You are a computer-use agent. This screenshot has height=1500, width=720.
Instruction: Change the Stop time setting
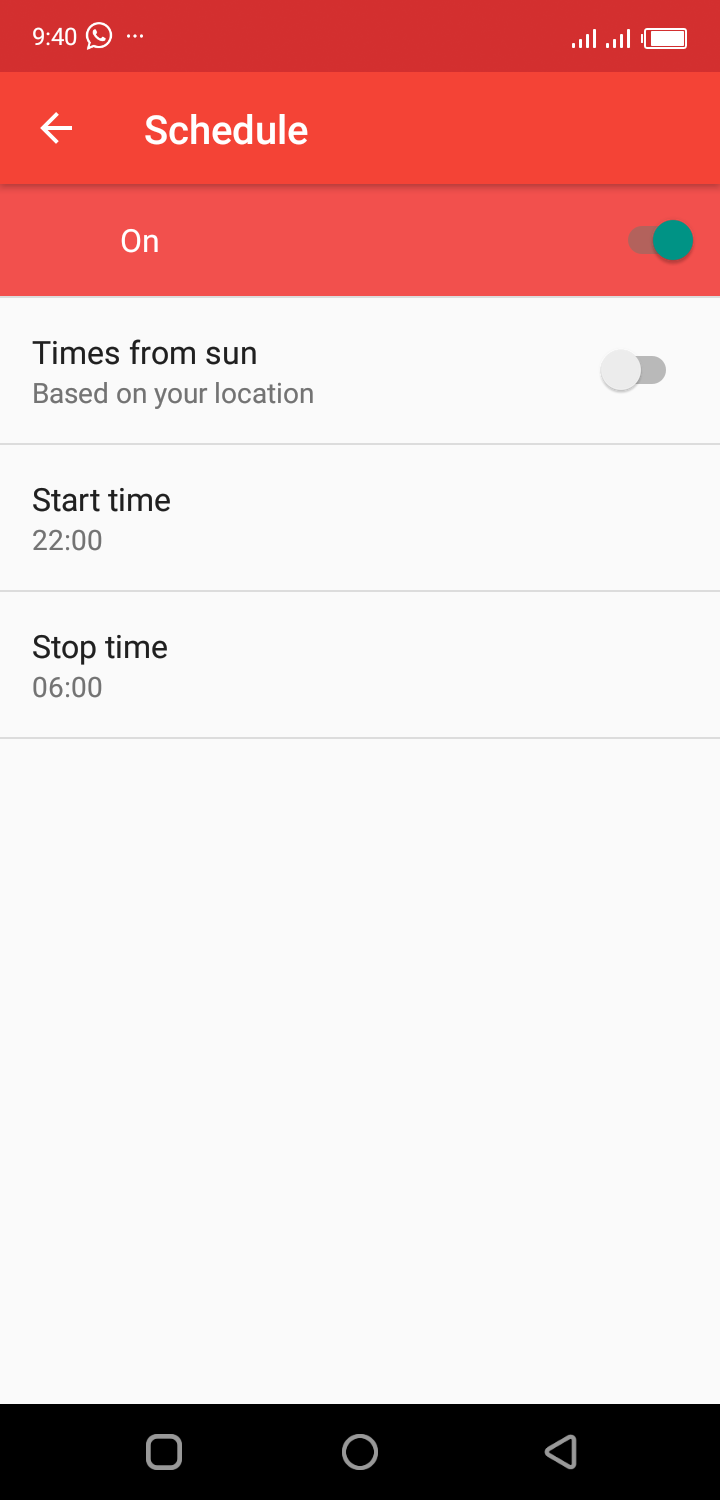(360, 665)
